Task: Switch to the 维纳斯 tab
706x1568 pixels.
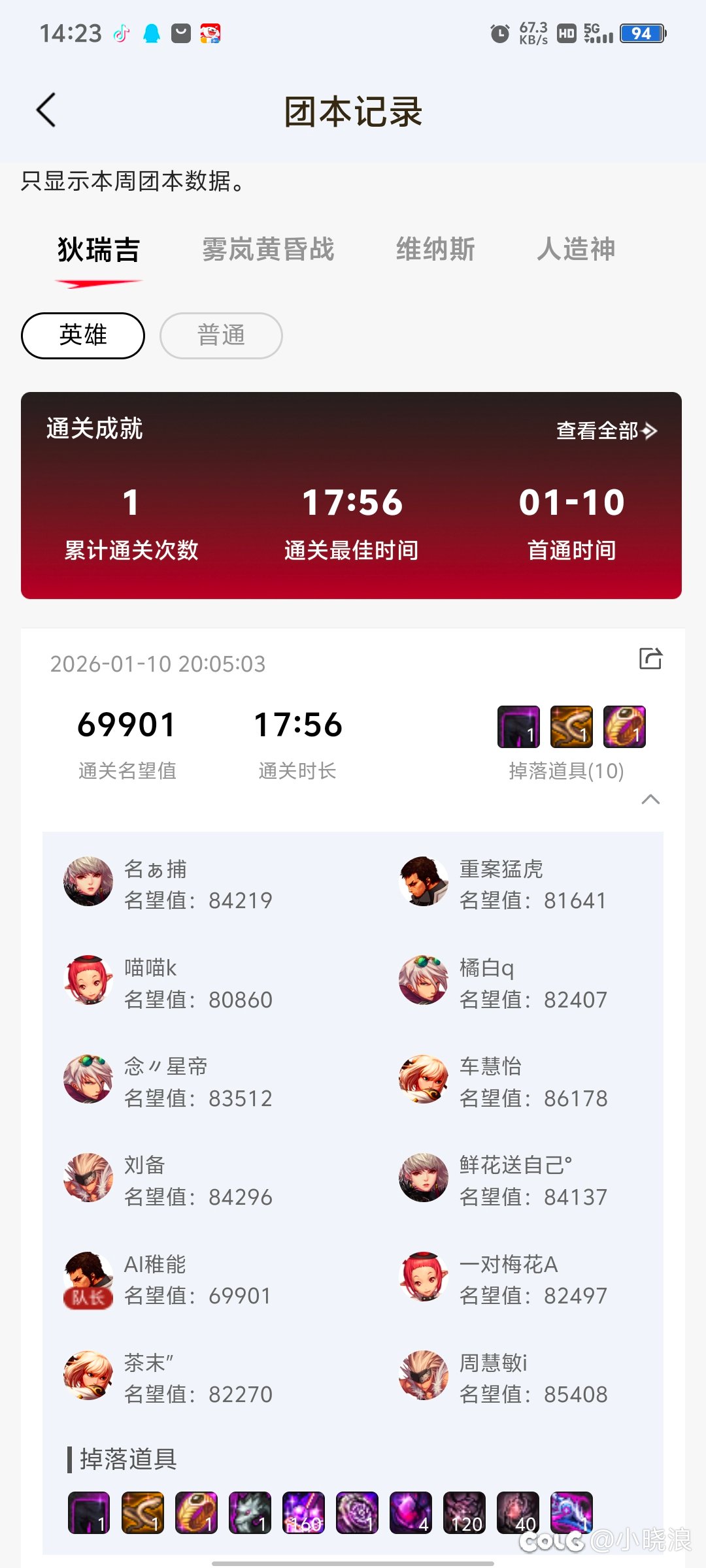Action: [x=435, y=250]
